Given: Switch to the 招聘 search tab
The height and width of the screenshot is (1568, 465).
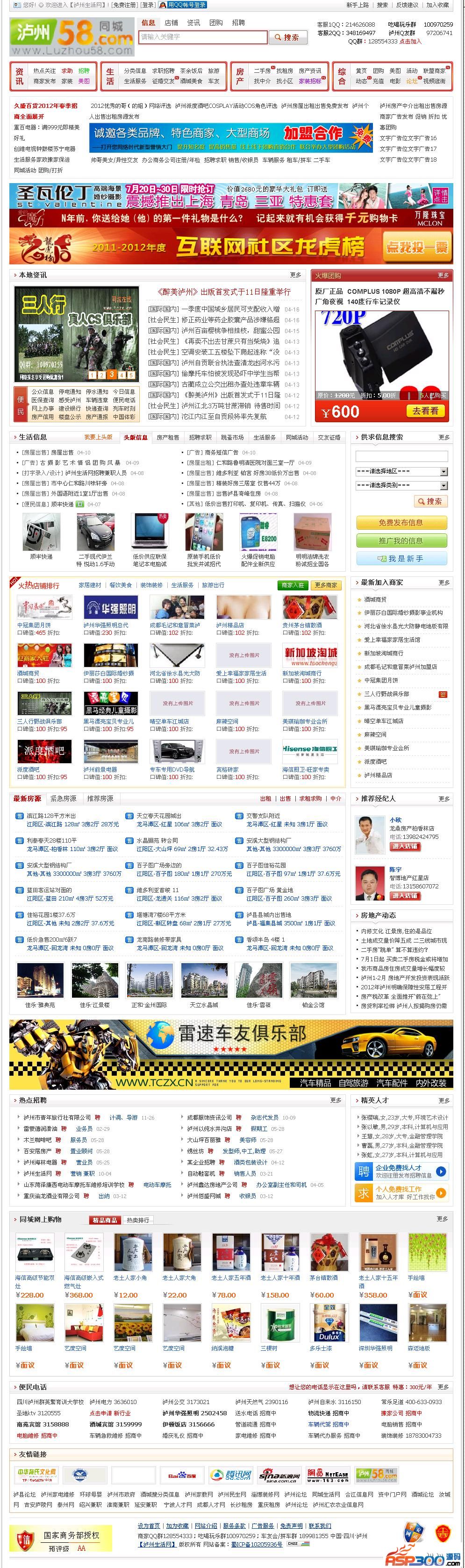Looking at the screenshot, I should tap(238, 22).
